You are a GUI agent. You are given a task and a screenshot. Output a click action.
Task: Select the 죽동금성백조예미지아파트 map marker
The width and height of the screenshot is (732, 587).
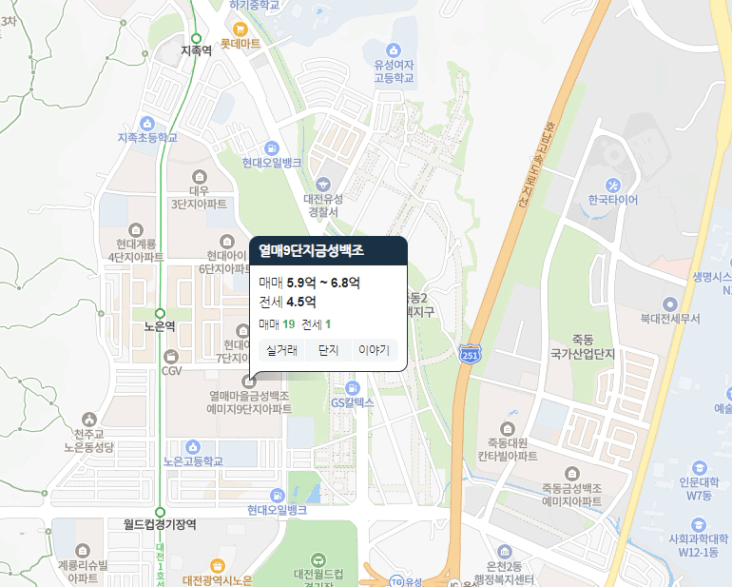[x=572, y=474]
